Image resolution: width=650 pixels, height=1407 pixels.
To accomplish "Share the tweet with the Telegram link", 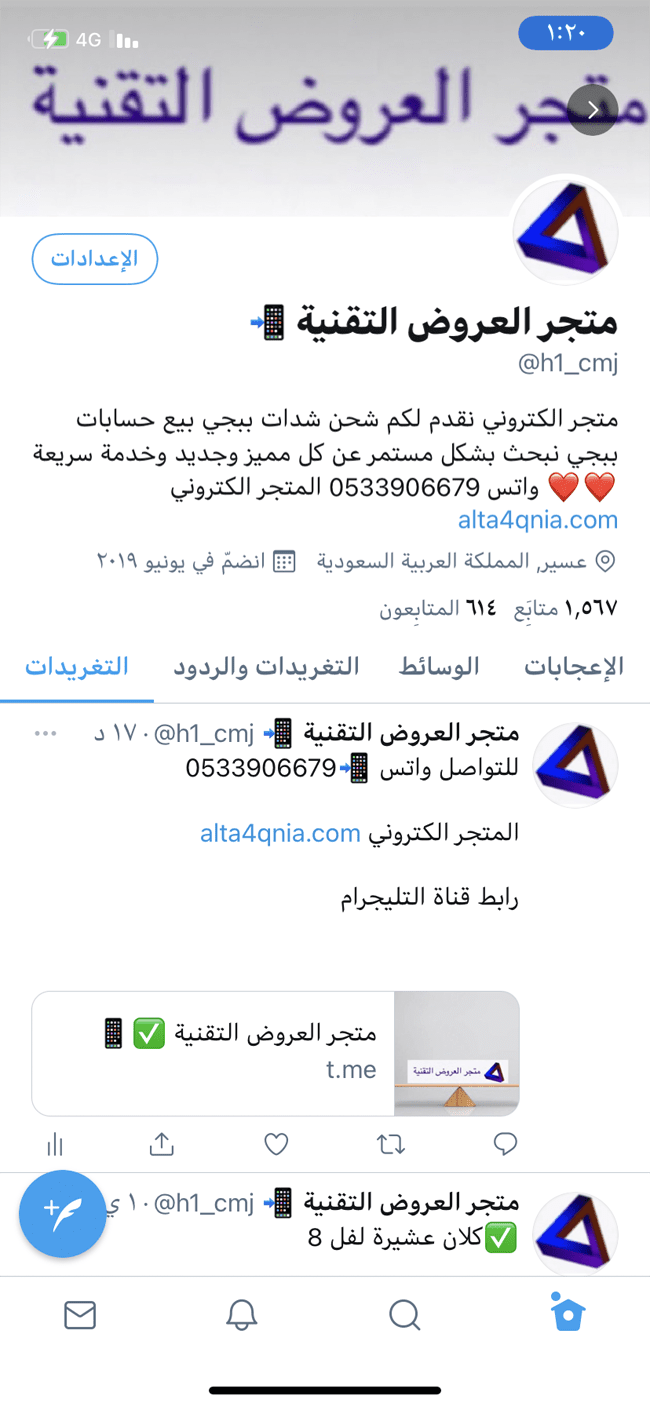I will point(162,1144).
